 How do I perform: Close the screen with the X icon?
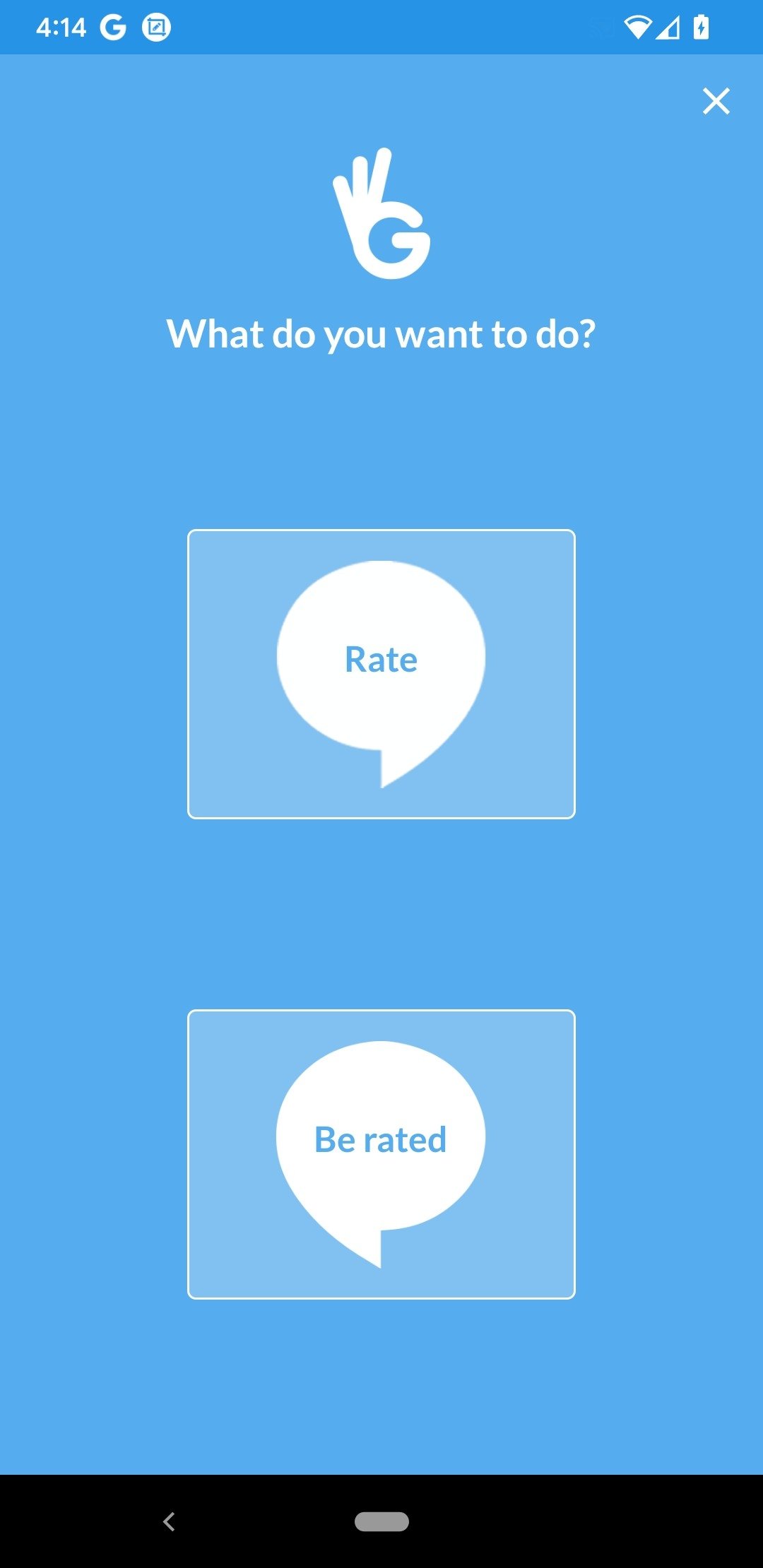click(x=716, y=101)
